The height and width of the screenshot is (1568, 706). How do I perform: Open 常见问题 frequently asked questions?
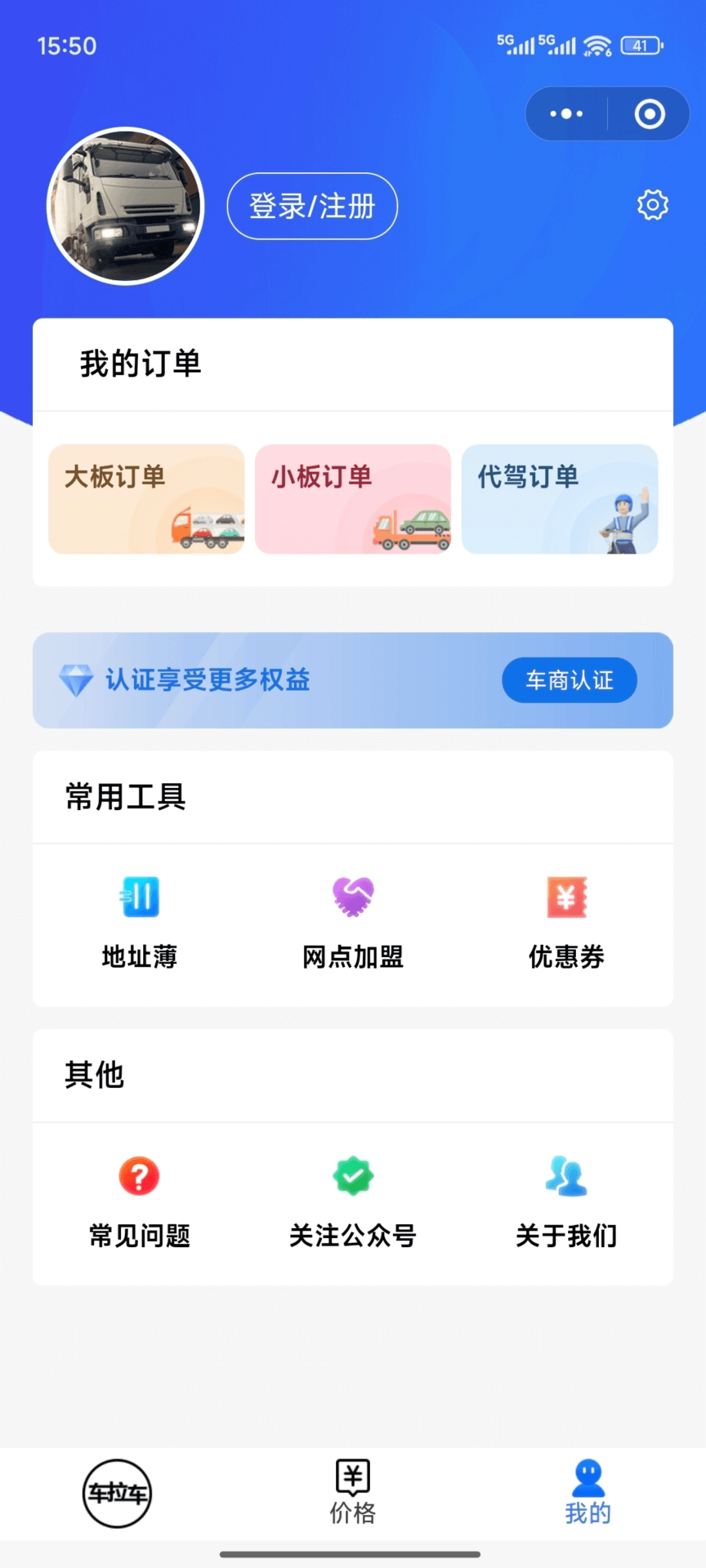138,1200
